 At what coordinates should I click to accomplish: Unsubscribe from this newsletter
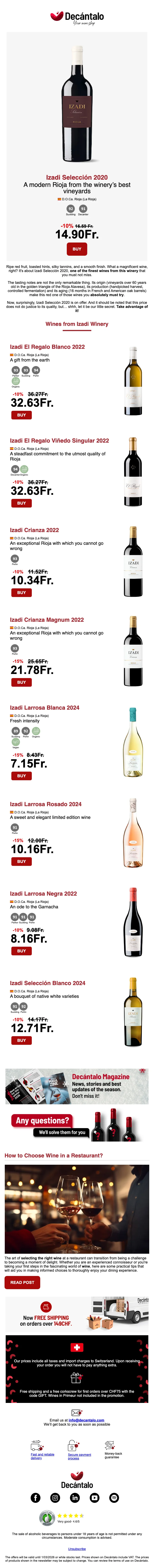pyautogui.click(x=77, y=1548)
